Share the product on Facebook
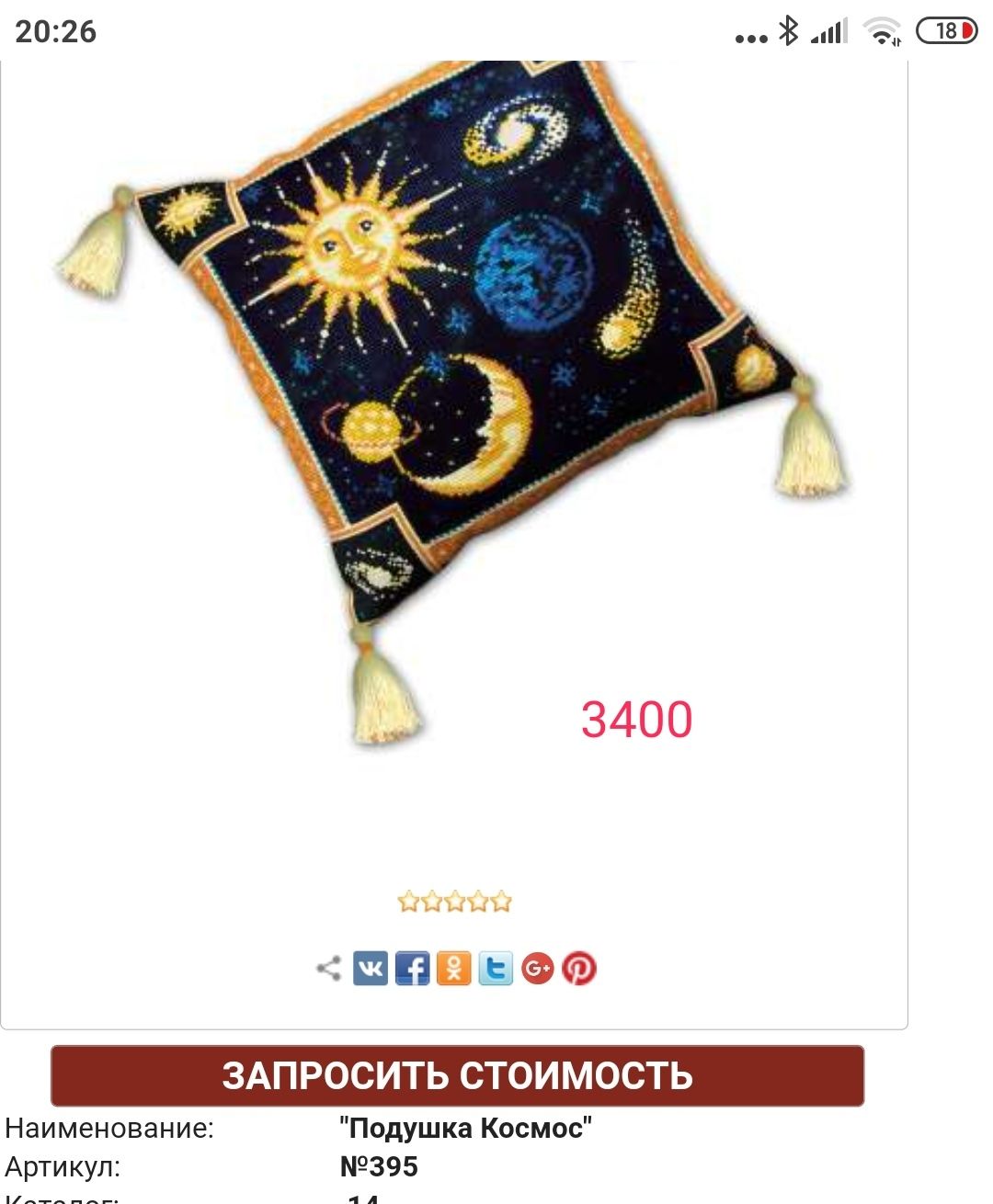Screen dimensions: 993x1204 [412, 968]
